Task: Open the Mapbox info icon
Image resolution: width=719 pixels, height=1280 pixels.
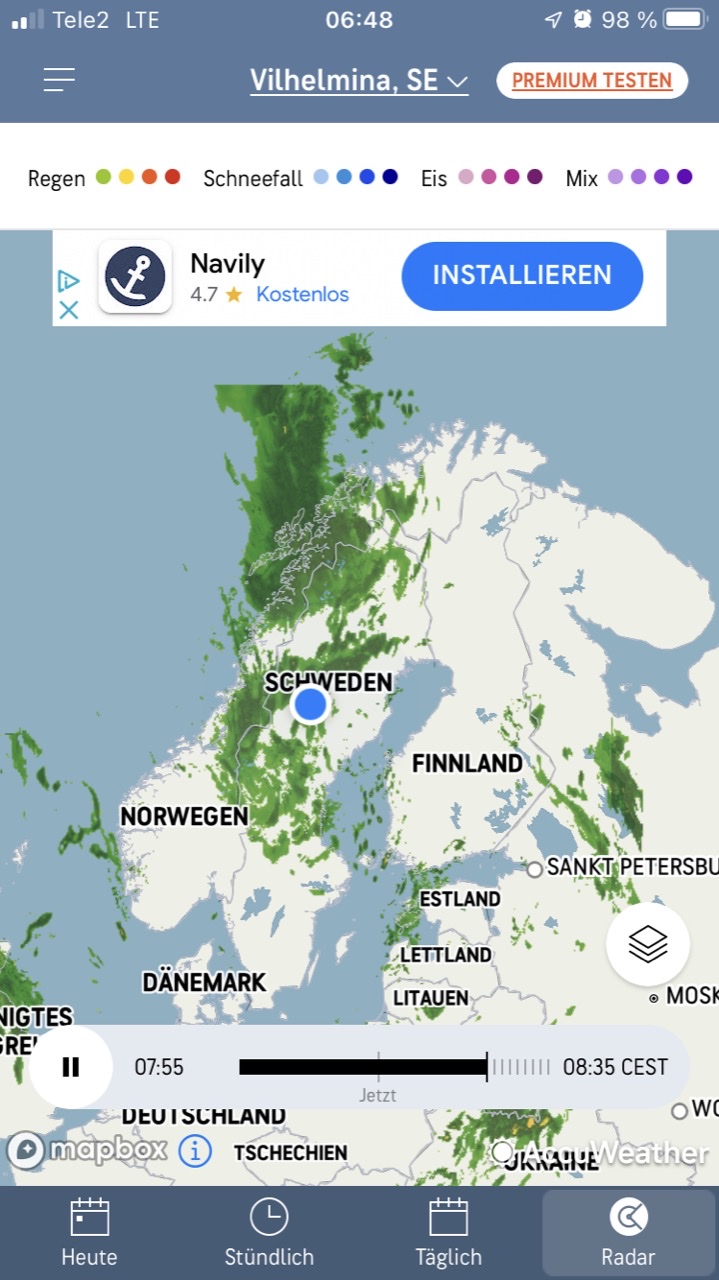Action: 195,1151
